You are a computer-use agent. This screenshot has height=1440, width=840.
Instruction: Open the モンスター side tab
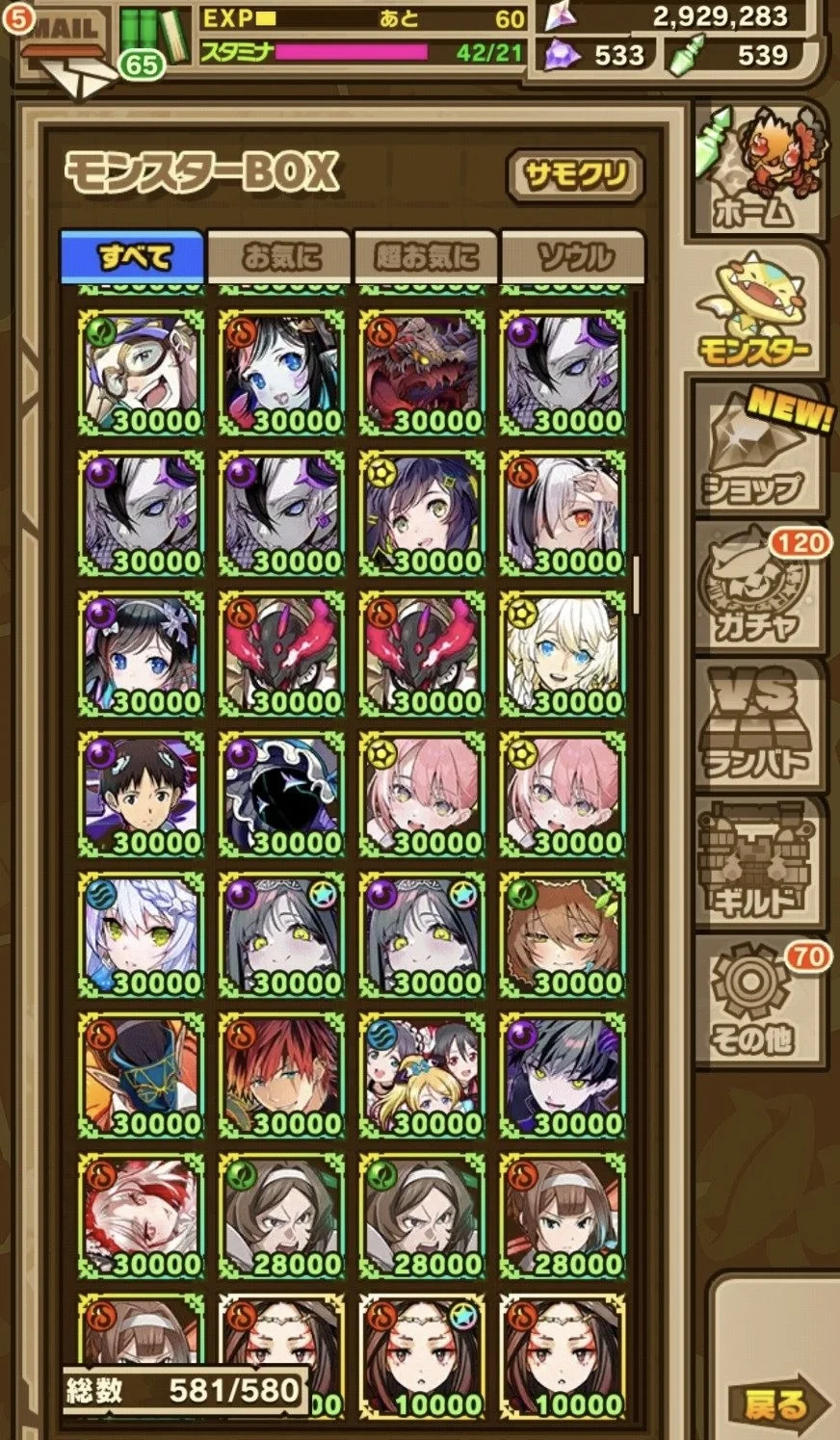tap(761, 310)
